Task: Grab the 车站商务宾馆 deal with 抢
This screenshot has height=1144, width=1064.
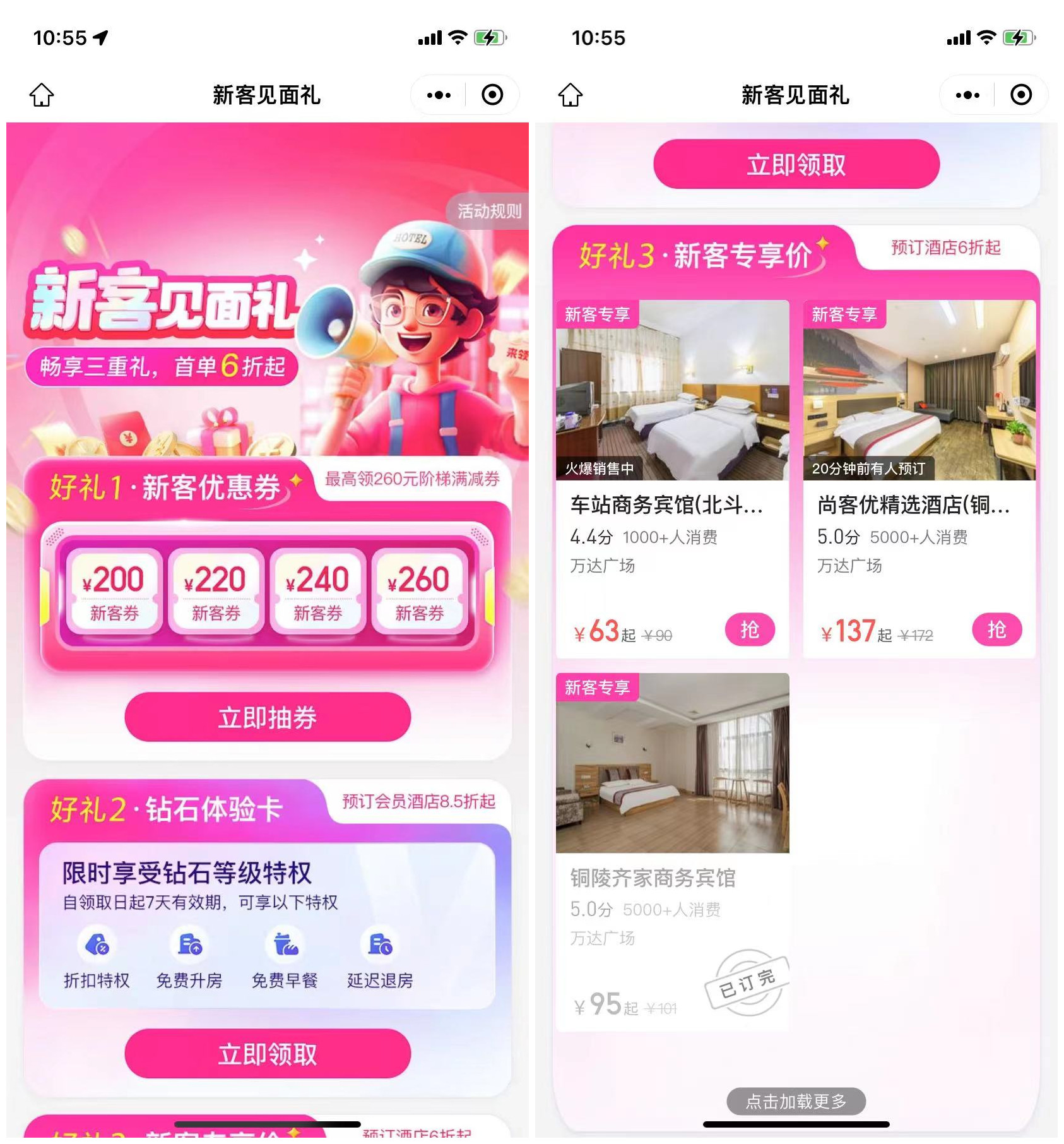Action: (x=749, y=629)
